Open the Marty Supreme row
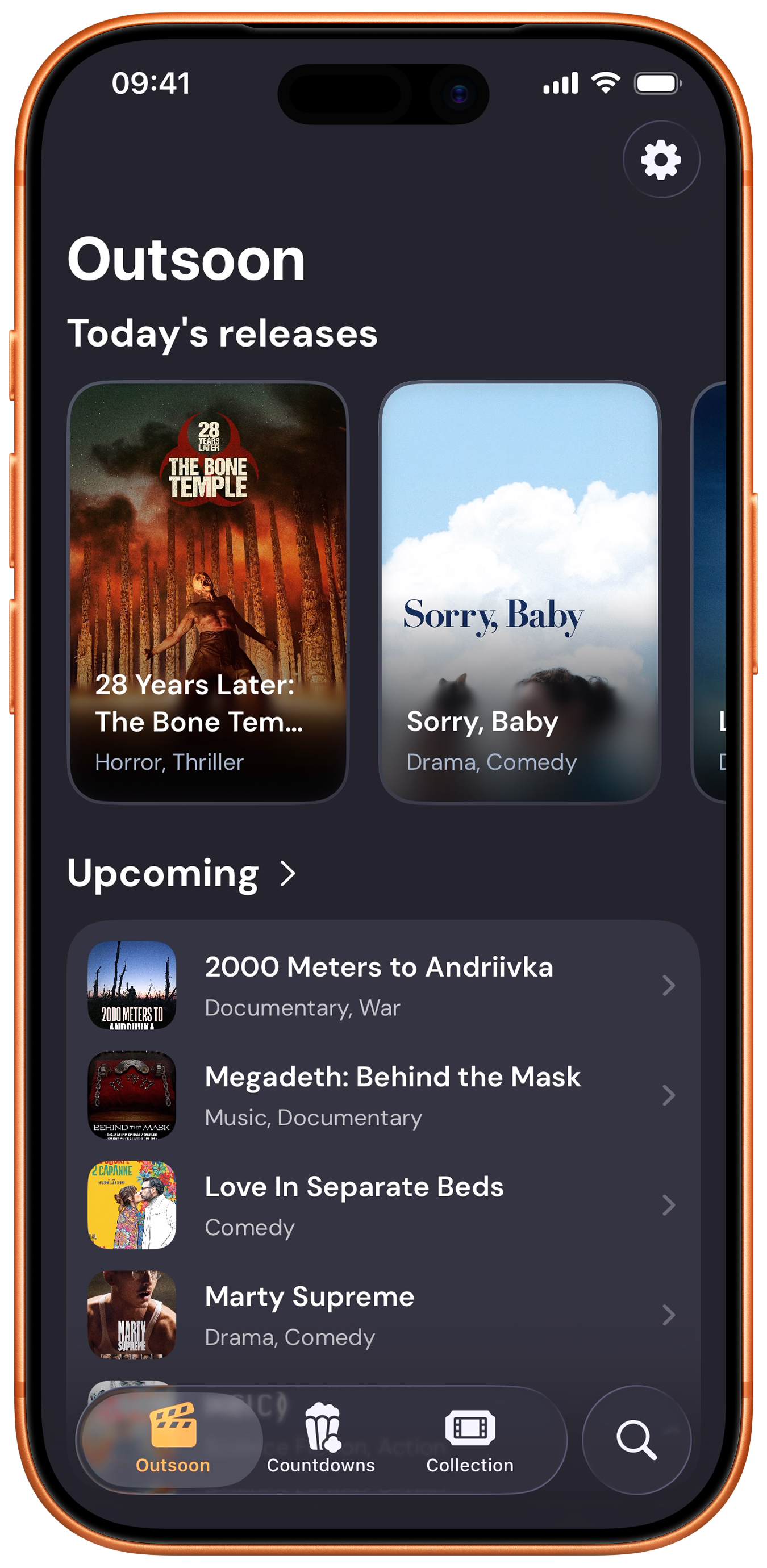The width and height of the screenshot is (767, 1568). [x=383, y=1315]
